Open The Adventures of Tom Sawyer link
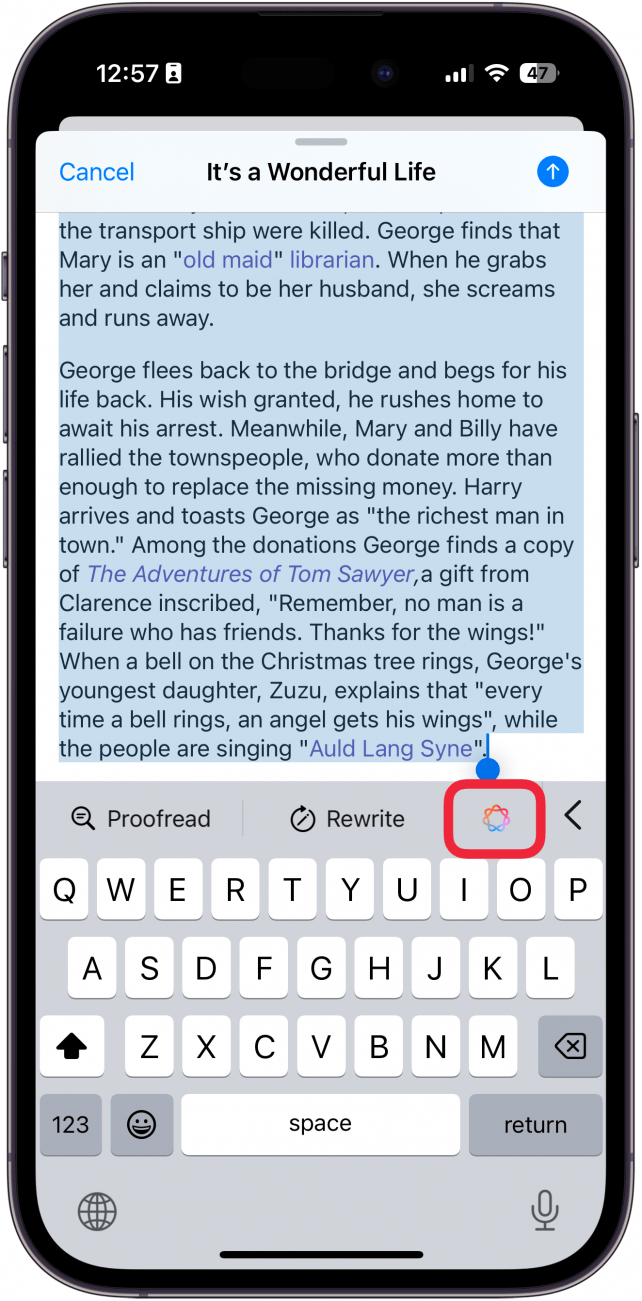 (x=252, y=574)
